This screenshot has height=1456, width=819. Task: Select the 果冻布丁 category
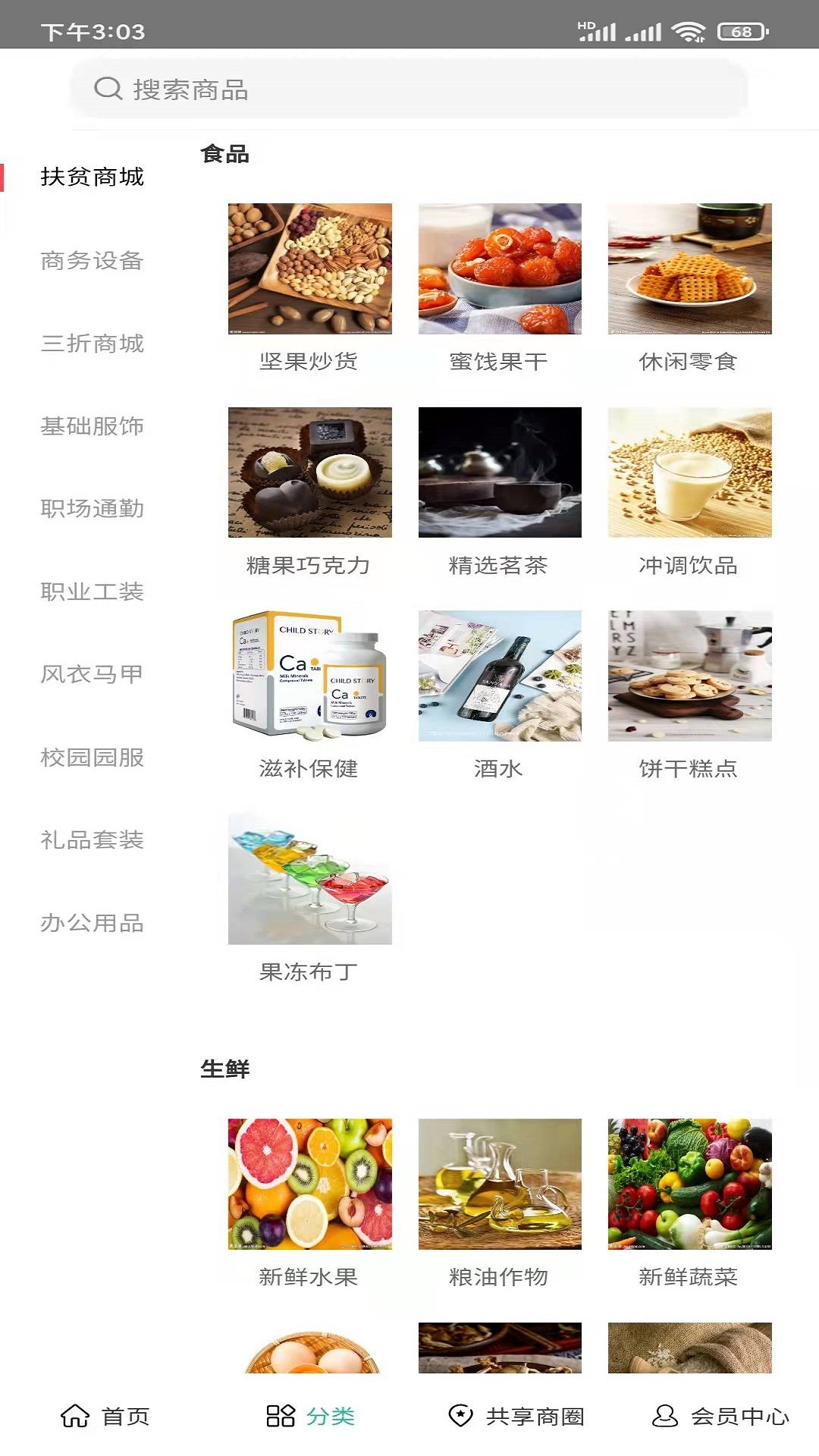(x=309, y=880)
